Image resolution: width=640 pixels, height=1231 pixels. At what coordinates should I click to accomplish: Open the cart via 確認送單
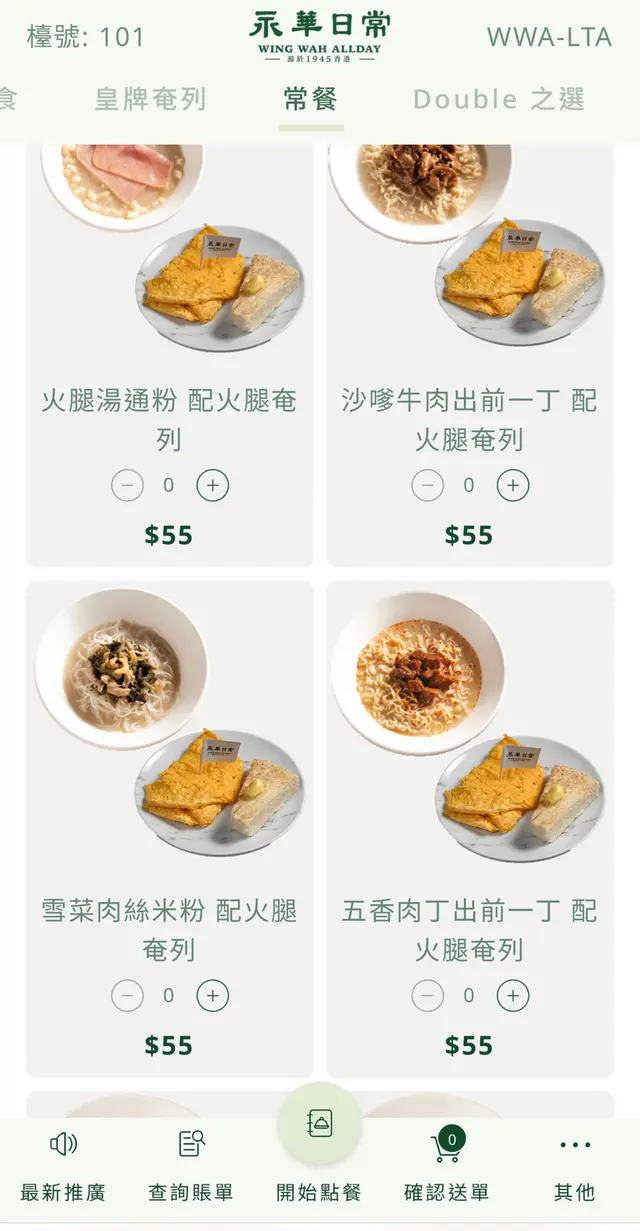447,1166
